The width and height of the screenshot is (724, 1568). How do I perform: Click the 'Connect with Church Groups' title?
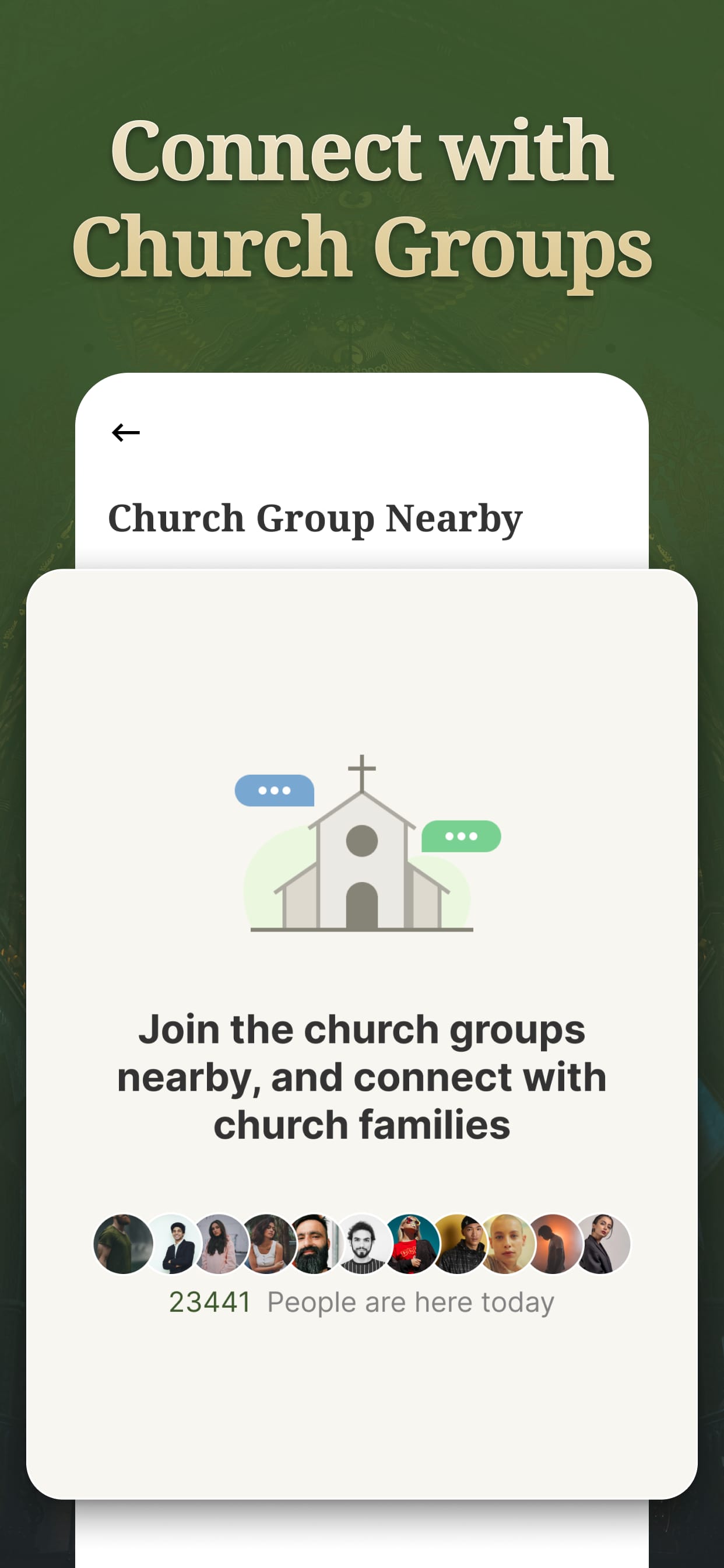tap(361, 197)
